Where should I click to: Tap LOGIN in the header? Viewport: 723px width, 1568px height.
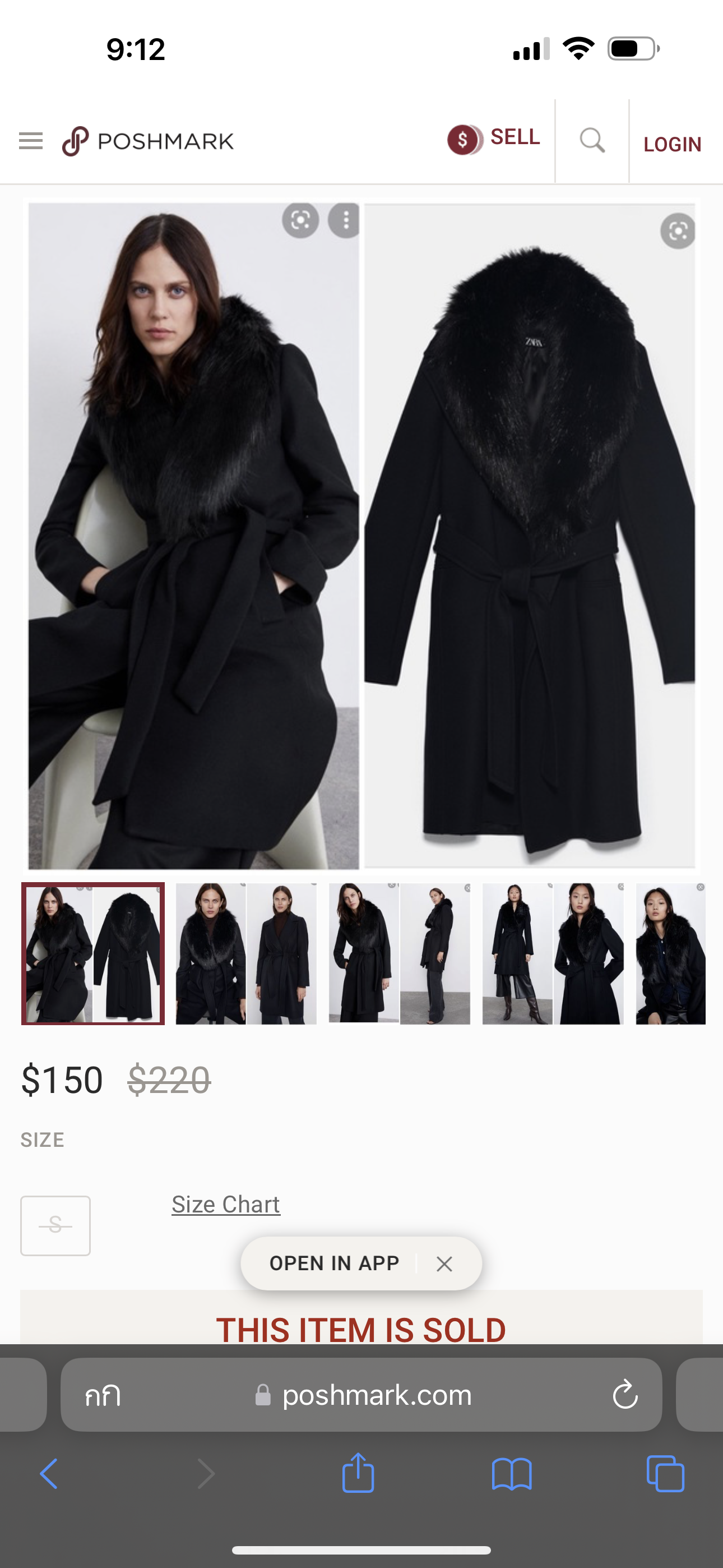(x=673, y=144)
